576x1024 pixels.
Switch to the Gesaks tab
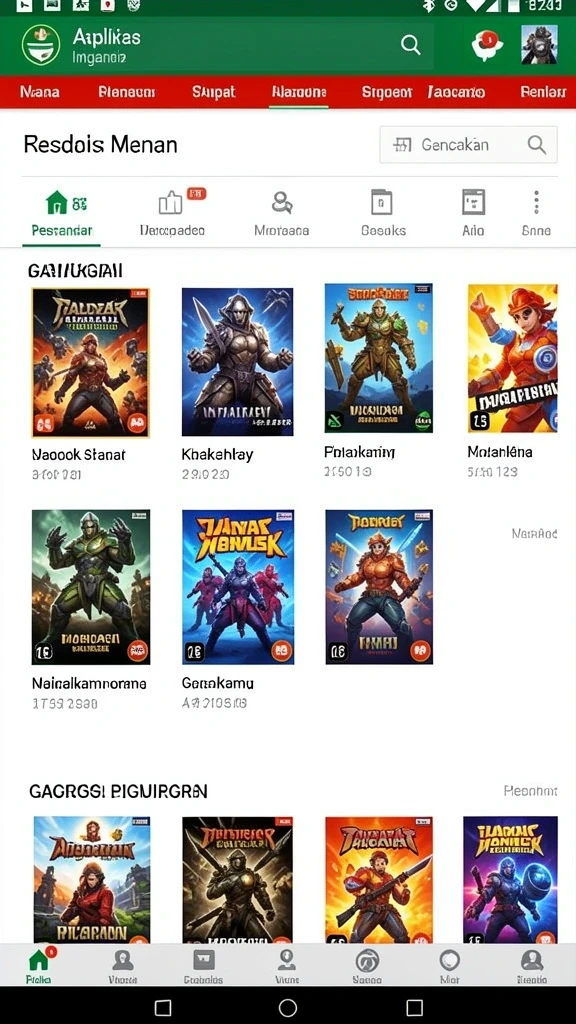(x=383, y=215)
